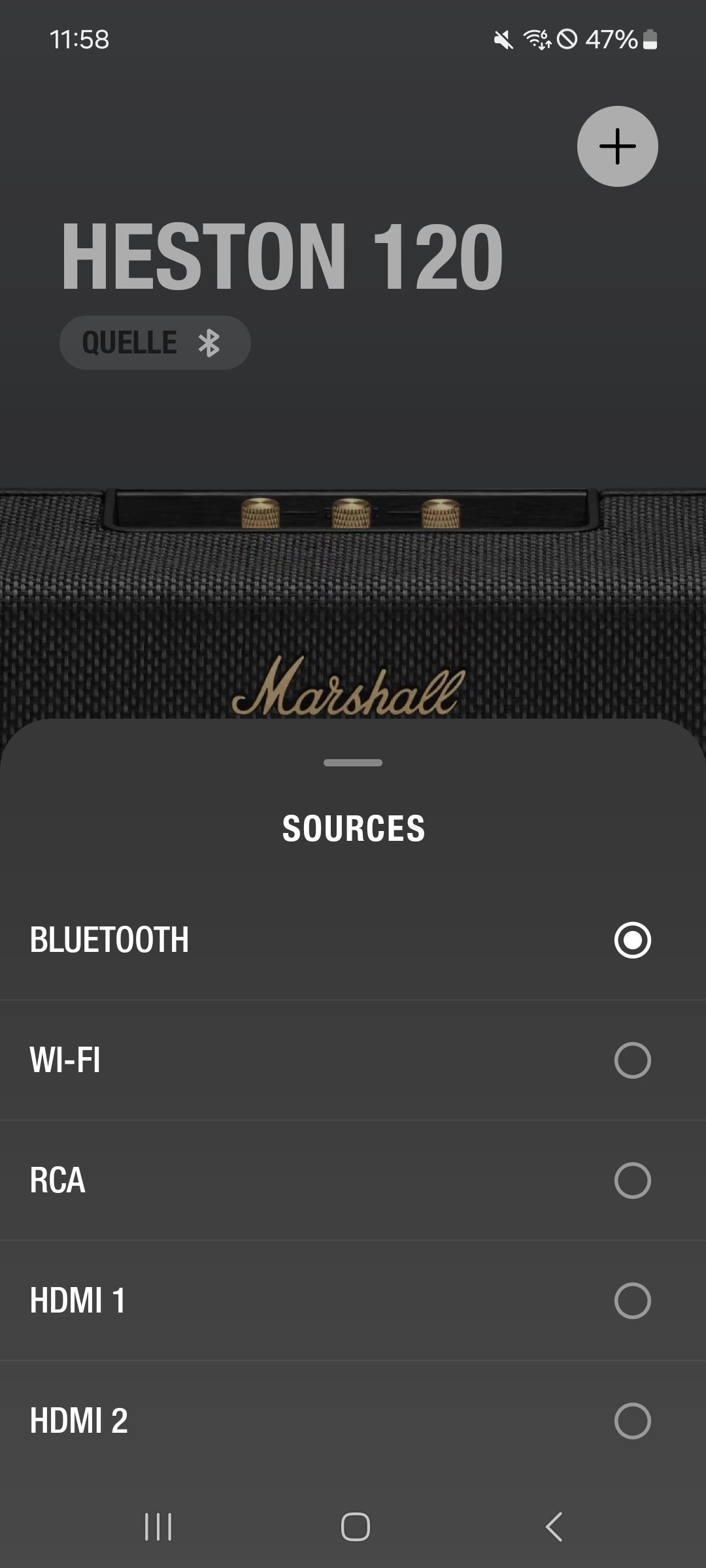Open the recent apps overview
This screenshot has height=1568, width=706.
click(x=158, y=1527)
